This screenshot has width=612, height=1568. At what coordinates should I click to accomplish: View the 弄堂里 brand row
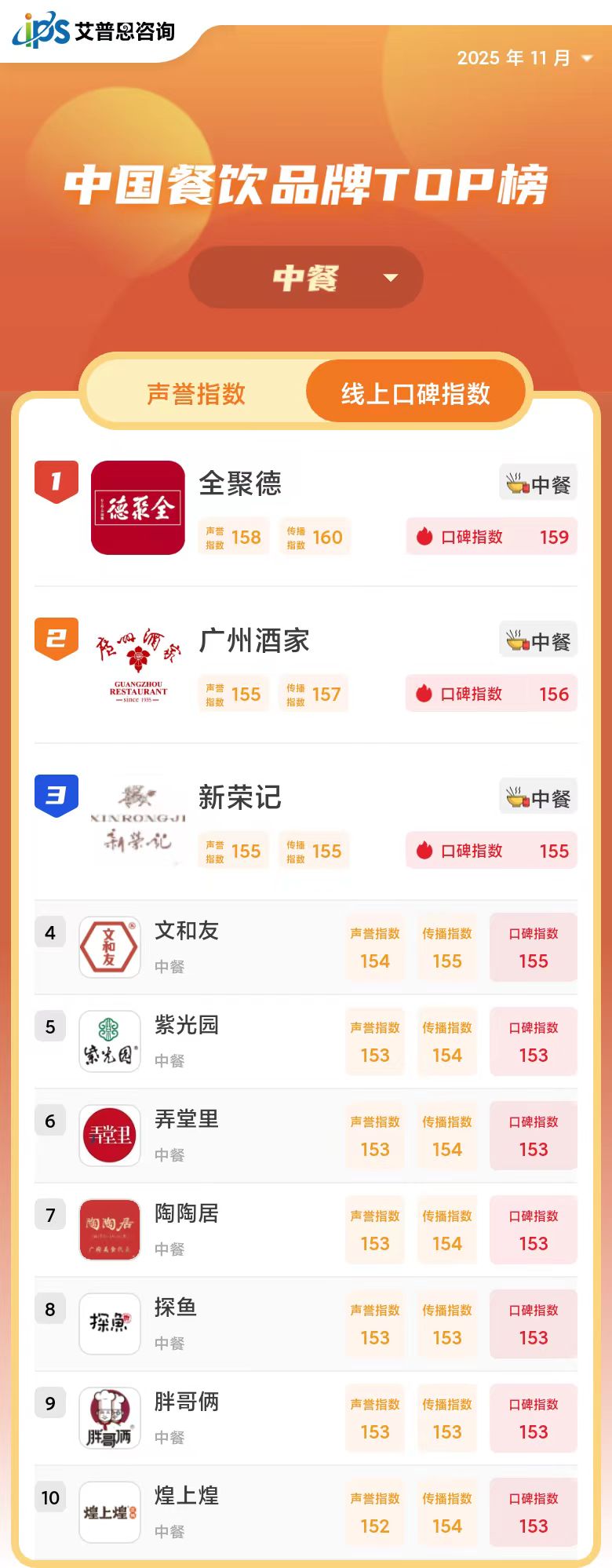(x=187, y=1120)
